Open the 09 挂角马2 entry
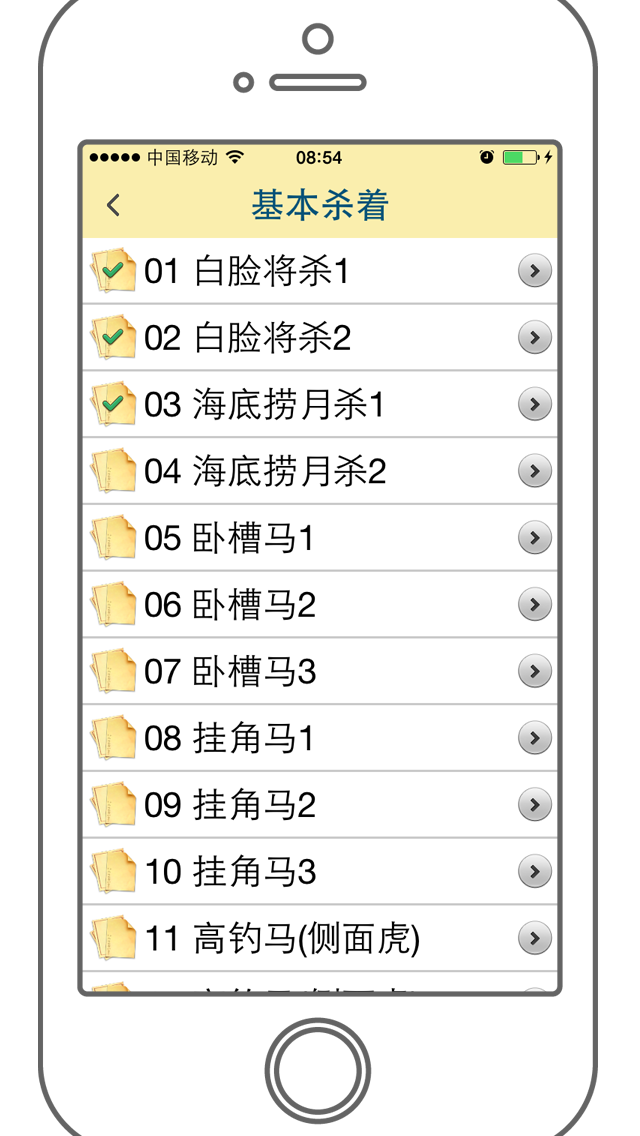The image size is (640, 1136). (320, 805)
